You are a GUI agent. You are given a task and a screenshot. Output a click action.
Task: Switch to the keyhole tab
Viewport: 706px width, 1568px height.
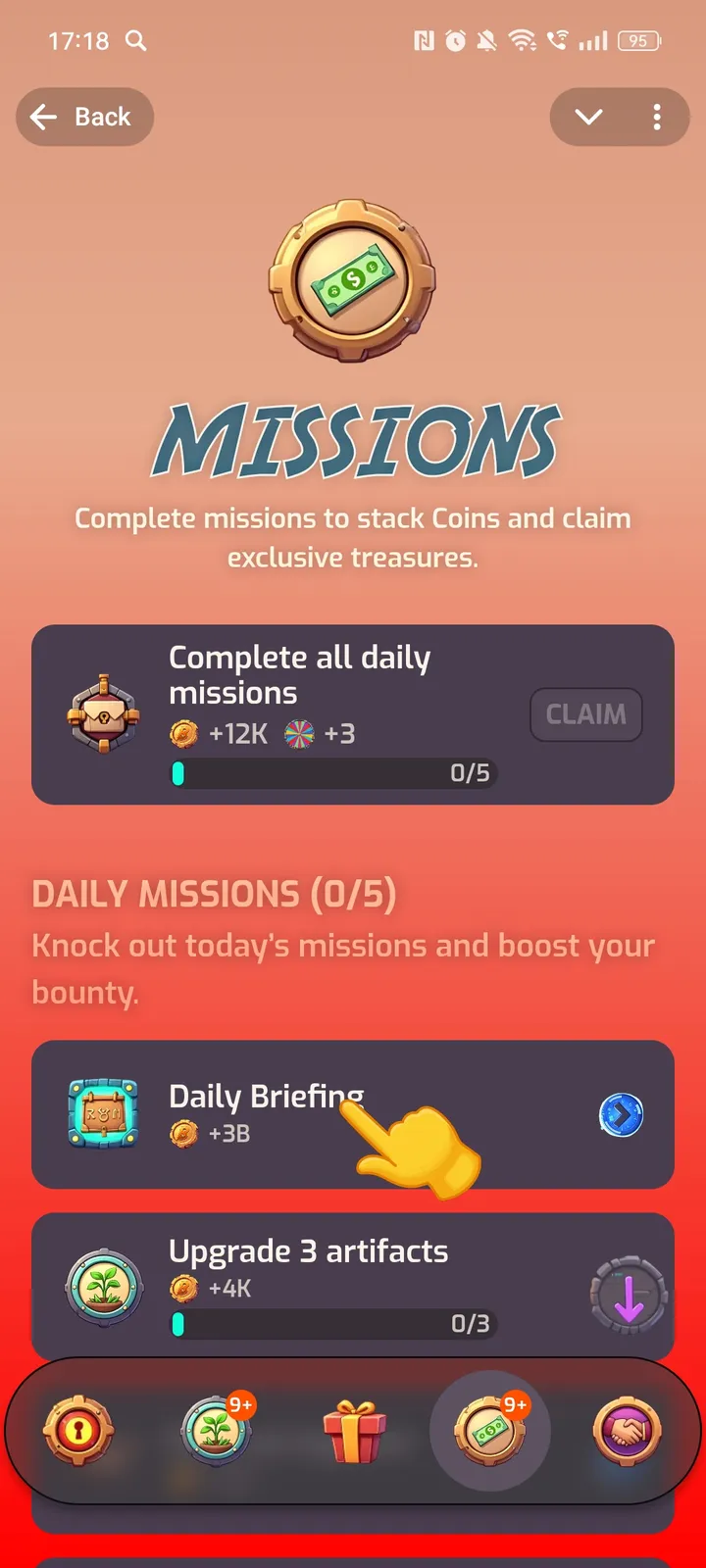pyautogui.click(x=78, y=1431)
